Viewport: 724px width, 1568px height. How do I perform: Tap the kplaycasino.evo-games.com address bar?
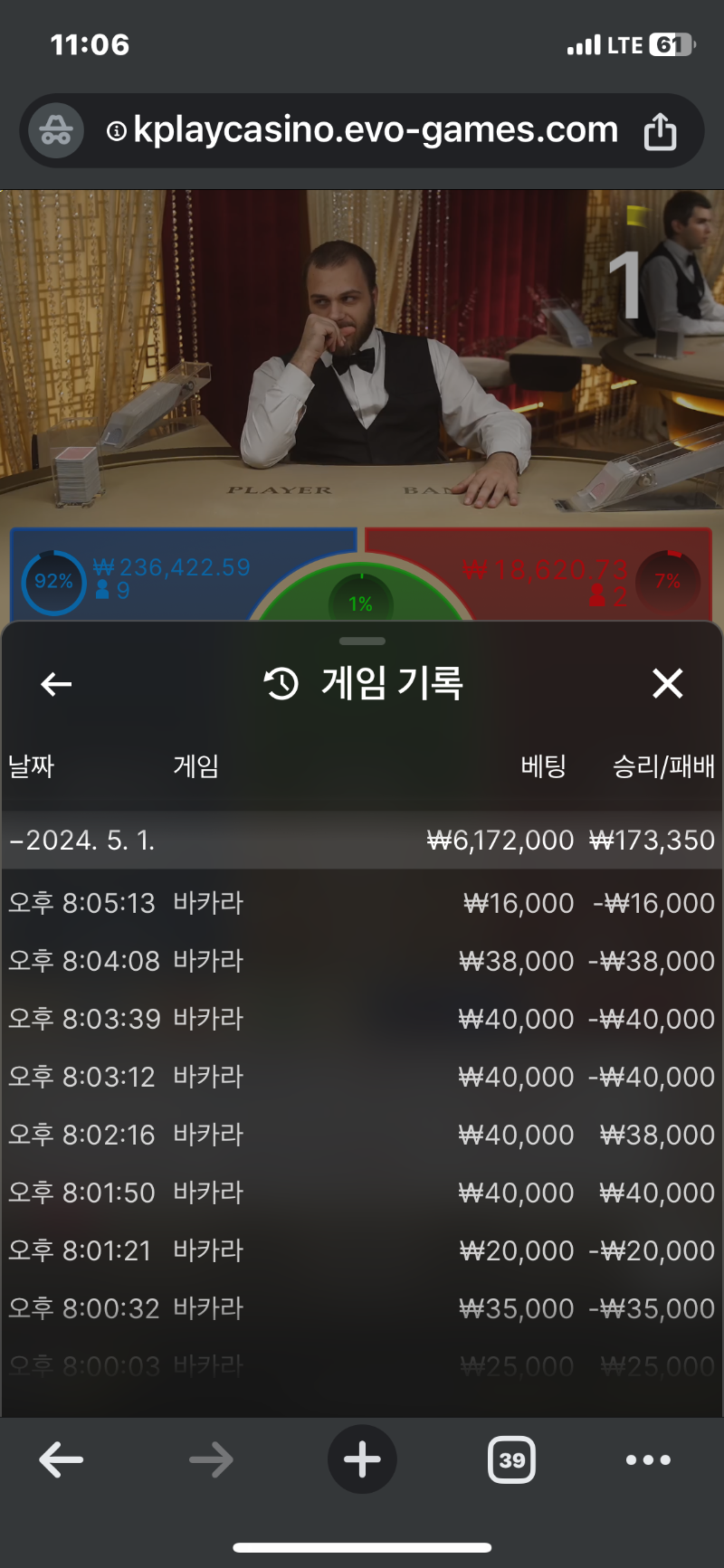[362, 130]
